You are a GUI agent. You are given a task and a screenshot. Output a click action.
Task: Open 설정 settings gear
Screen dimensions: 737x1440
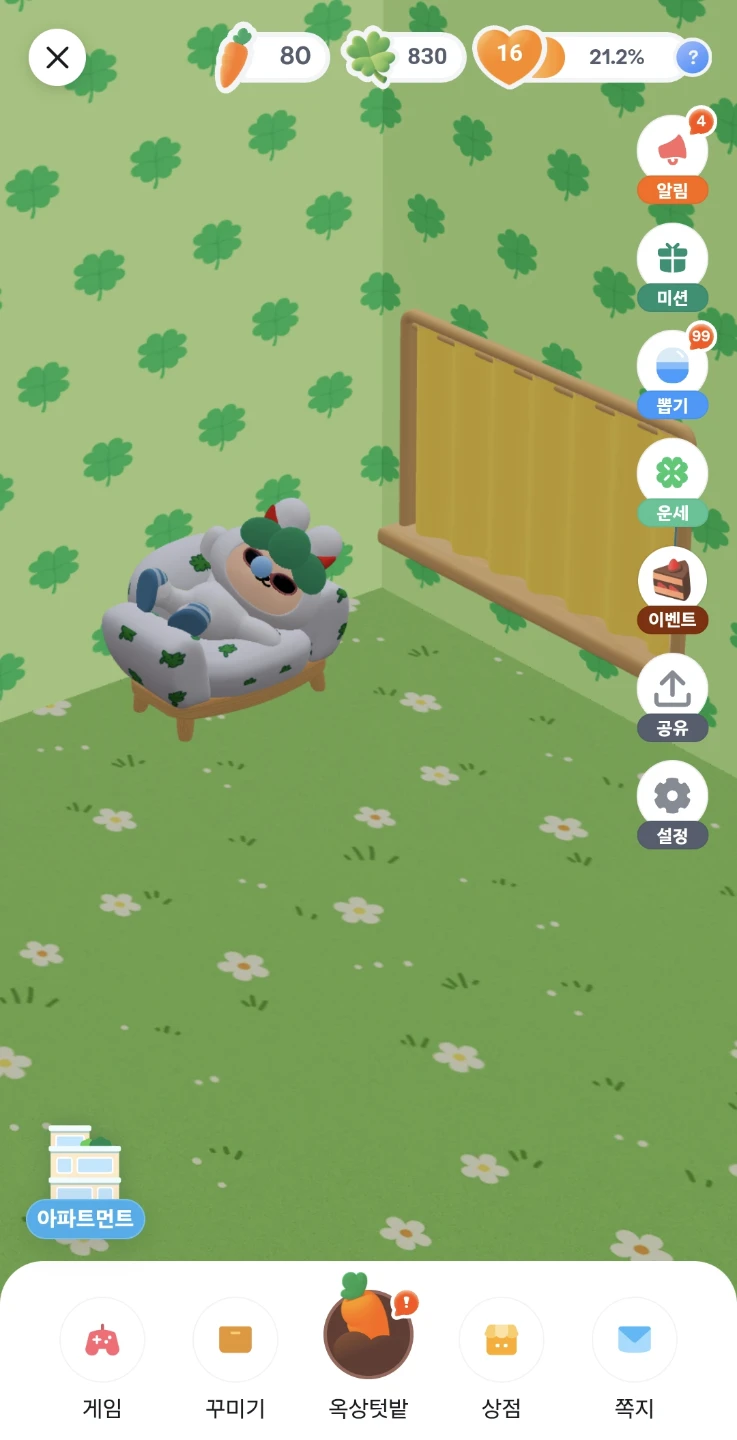coord(672,805)
